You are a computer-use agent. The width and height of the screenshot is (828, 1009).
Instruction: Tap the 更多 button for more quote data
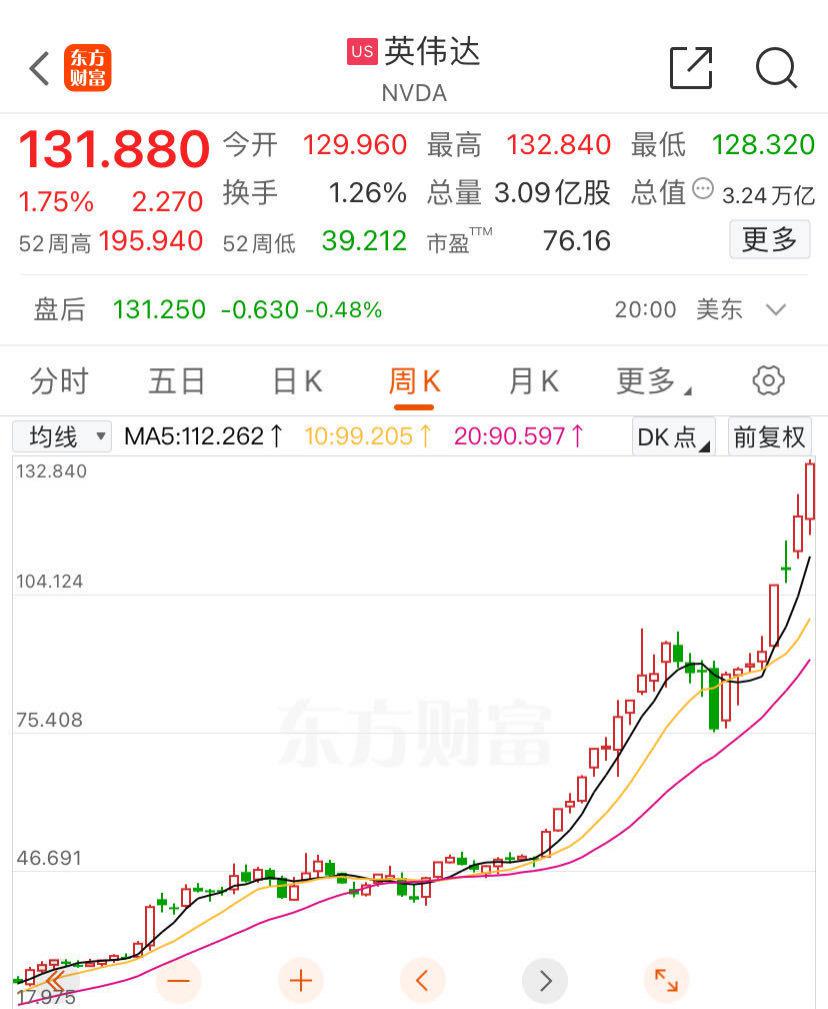point(769,240)
